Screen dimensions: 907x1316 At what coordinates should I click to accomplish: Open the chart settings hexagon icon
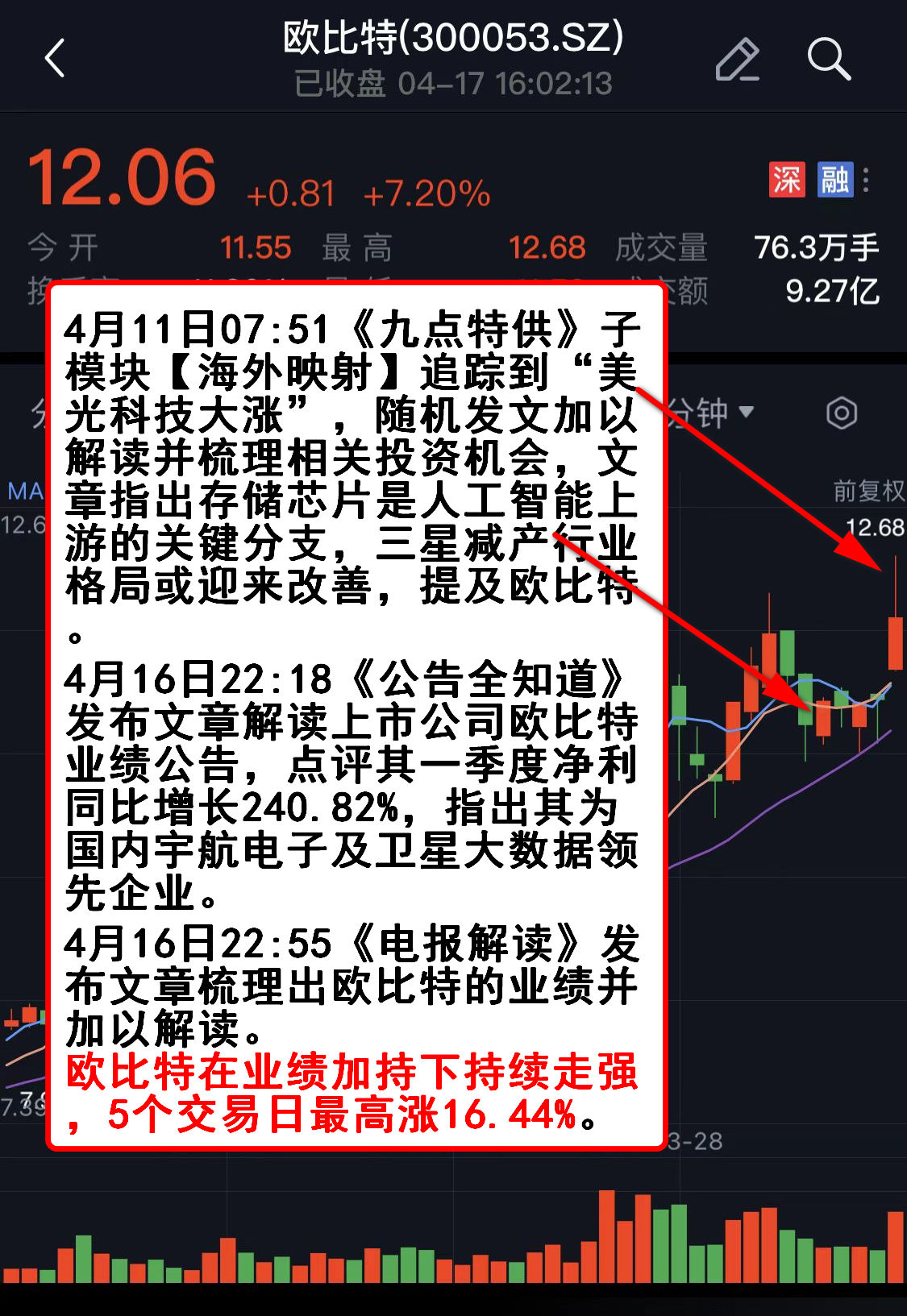coord(841,413)
